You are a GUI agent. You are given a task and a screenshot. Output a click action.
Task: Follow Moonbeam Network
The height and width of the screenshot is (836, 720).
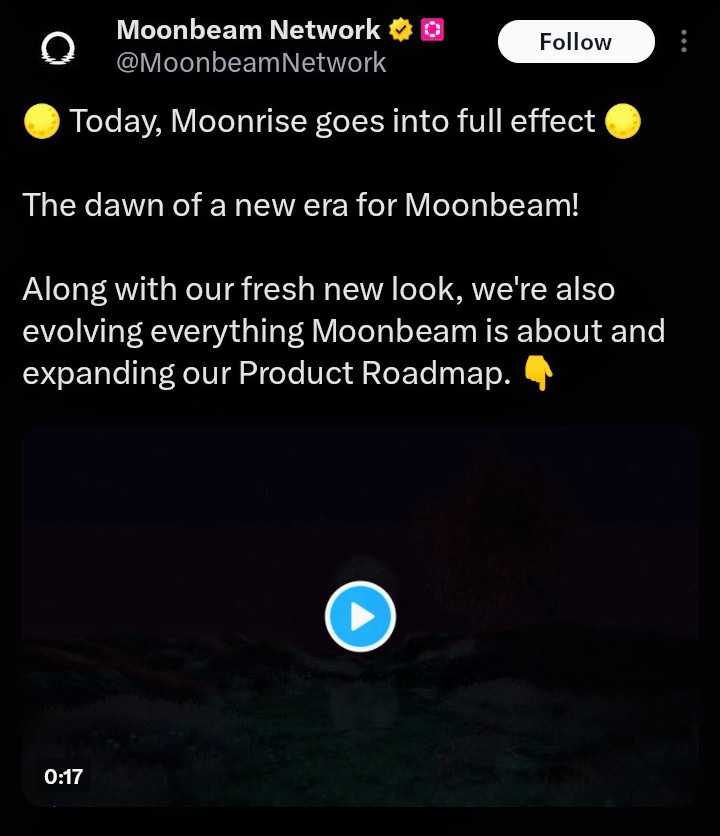[x=575, y=42]
